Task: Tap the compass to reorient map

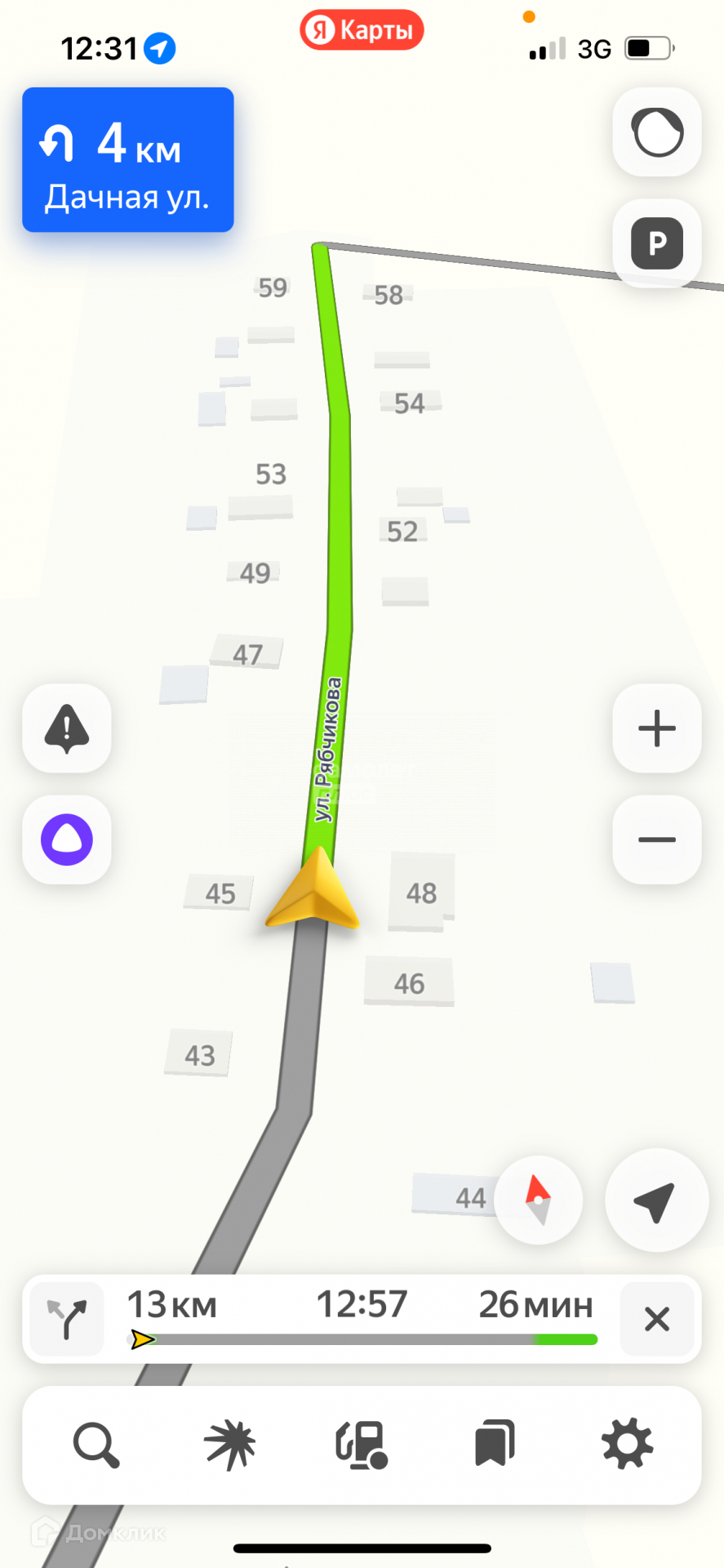Action: 538,1200
